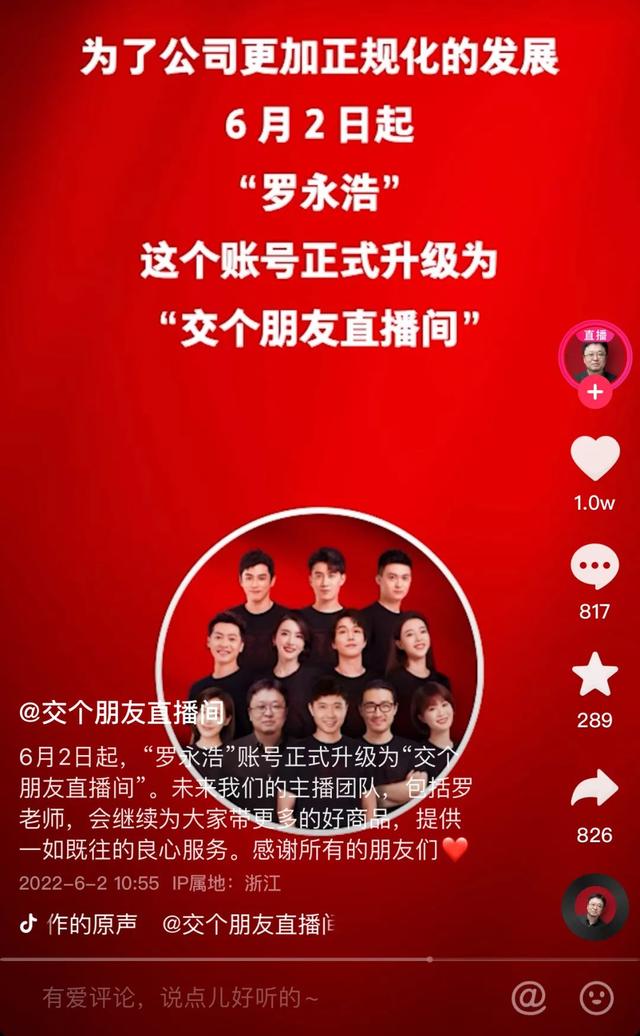Add this video to favorites

pos(595,675)
